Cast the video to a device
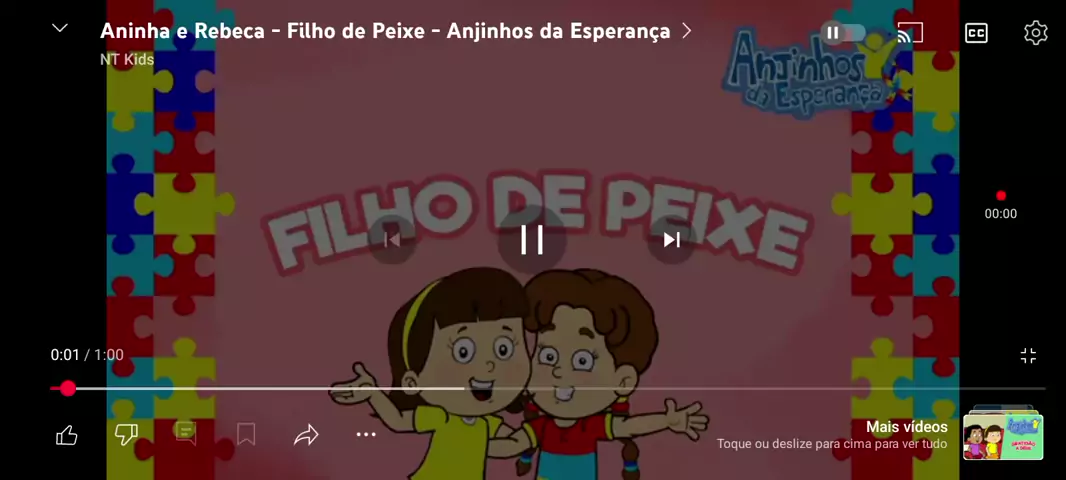 coord(909,33)
